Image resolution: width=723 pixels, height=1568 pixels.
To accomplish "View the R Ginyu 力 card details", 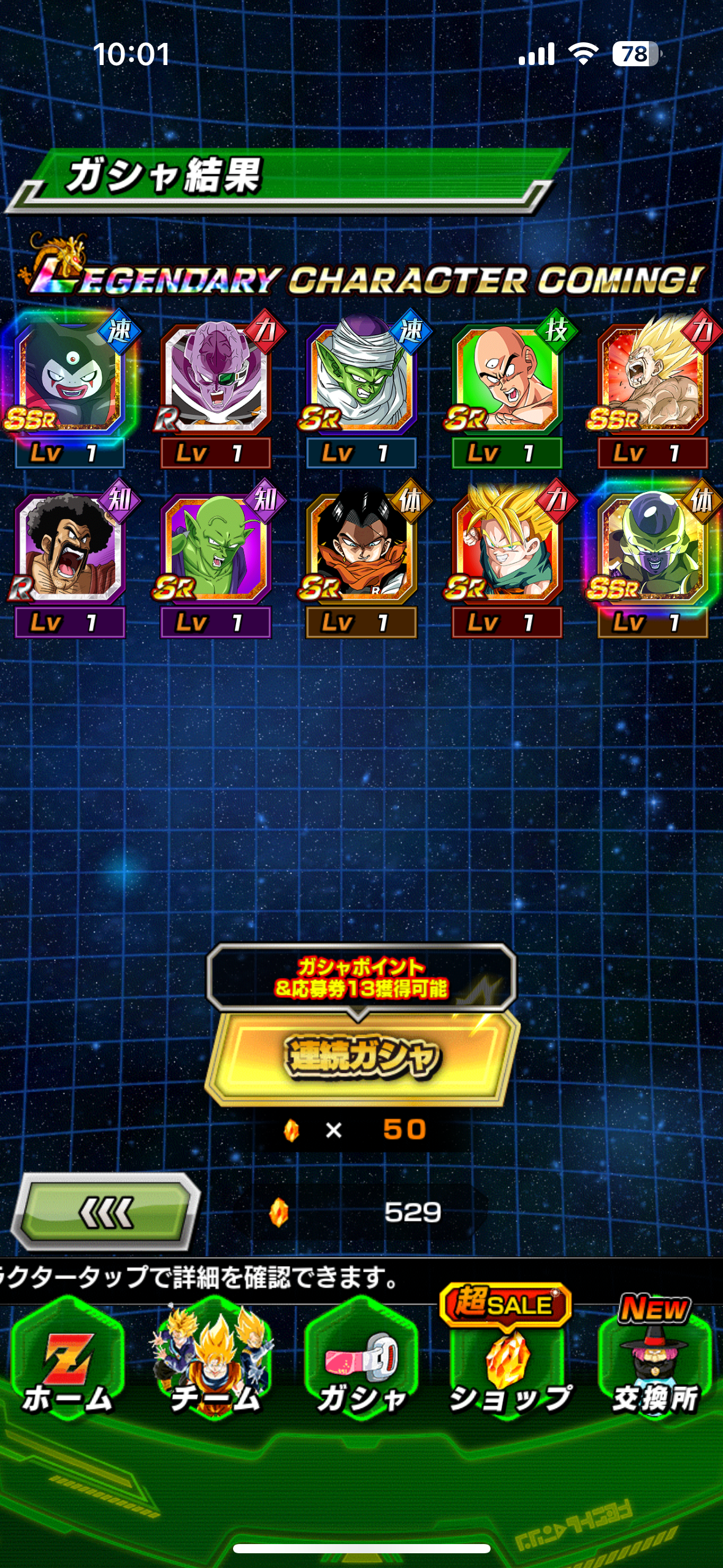I will pyautogui.click(x=215, y=378).
